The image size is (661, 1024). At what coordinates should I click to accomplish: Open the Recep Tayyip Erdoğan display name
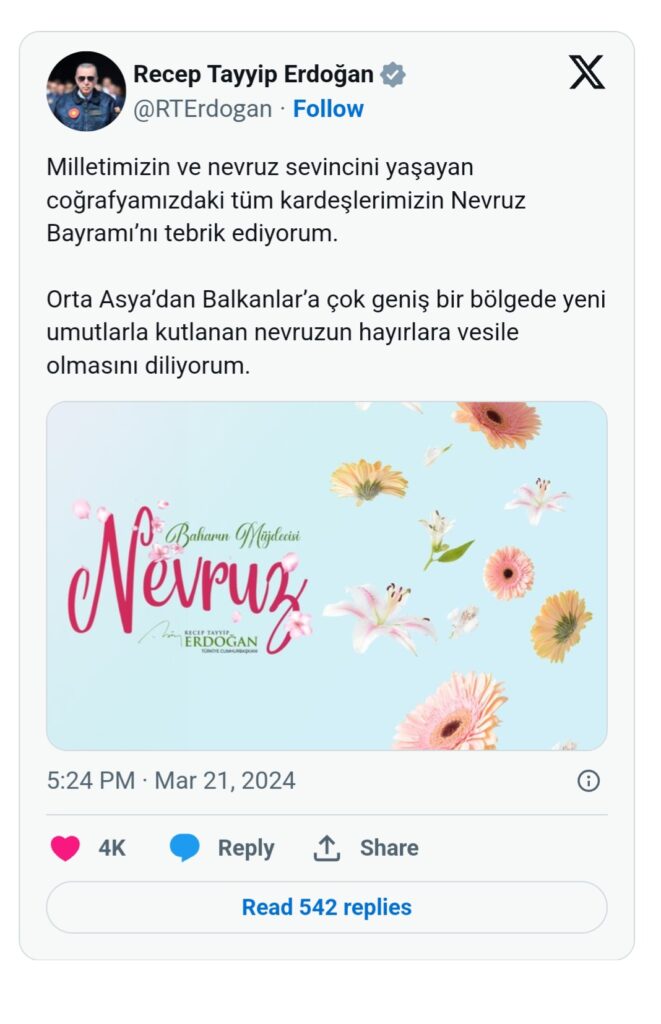point(253,74)
